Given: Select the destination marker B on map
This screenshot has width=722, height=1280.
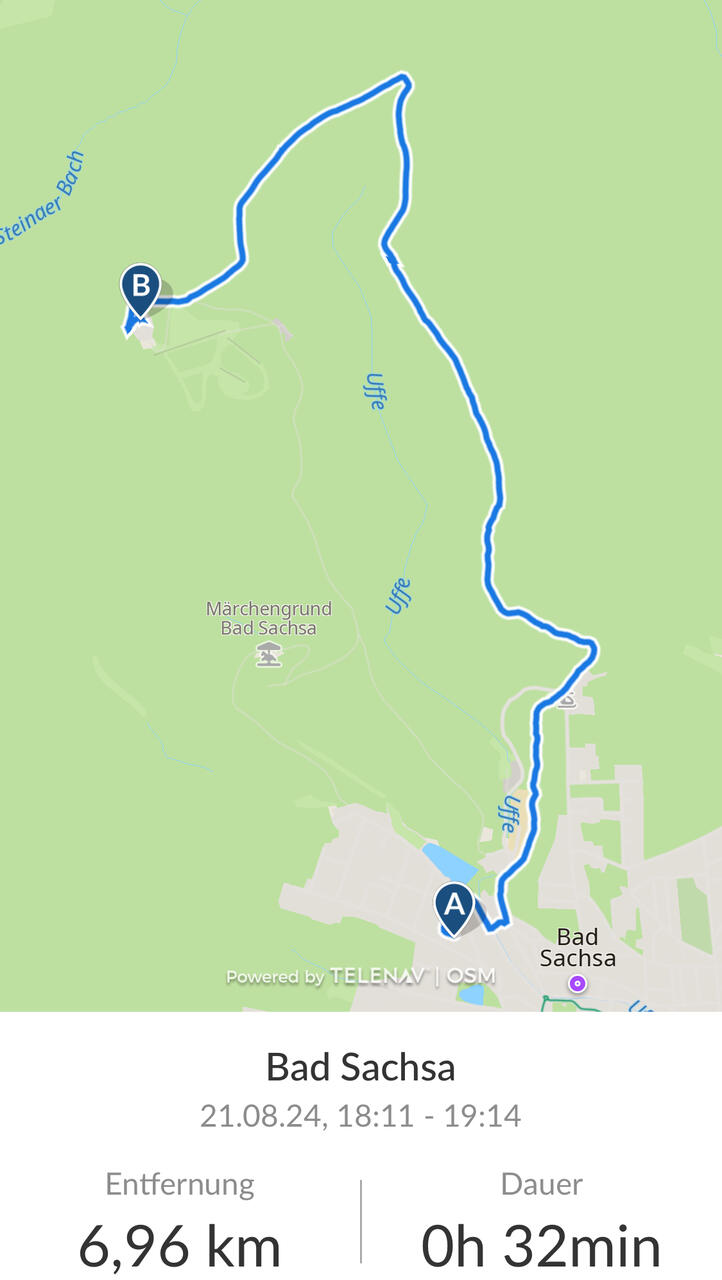Looking at the screenshot, I should (140, 290).
